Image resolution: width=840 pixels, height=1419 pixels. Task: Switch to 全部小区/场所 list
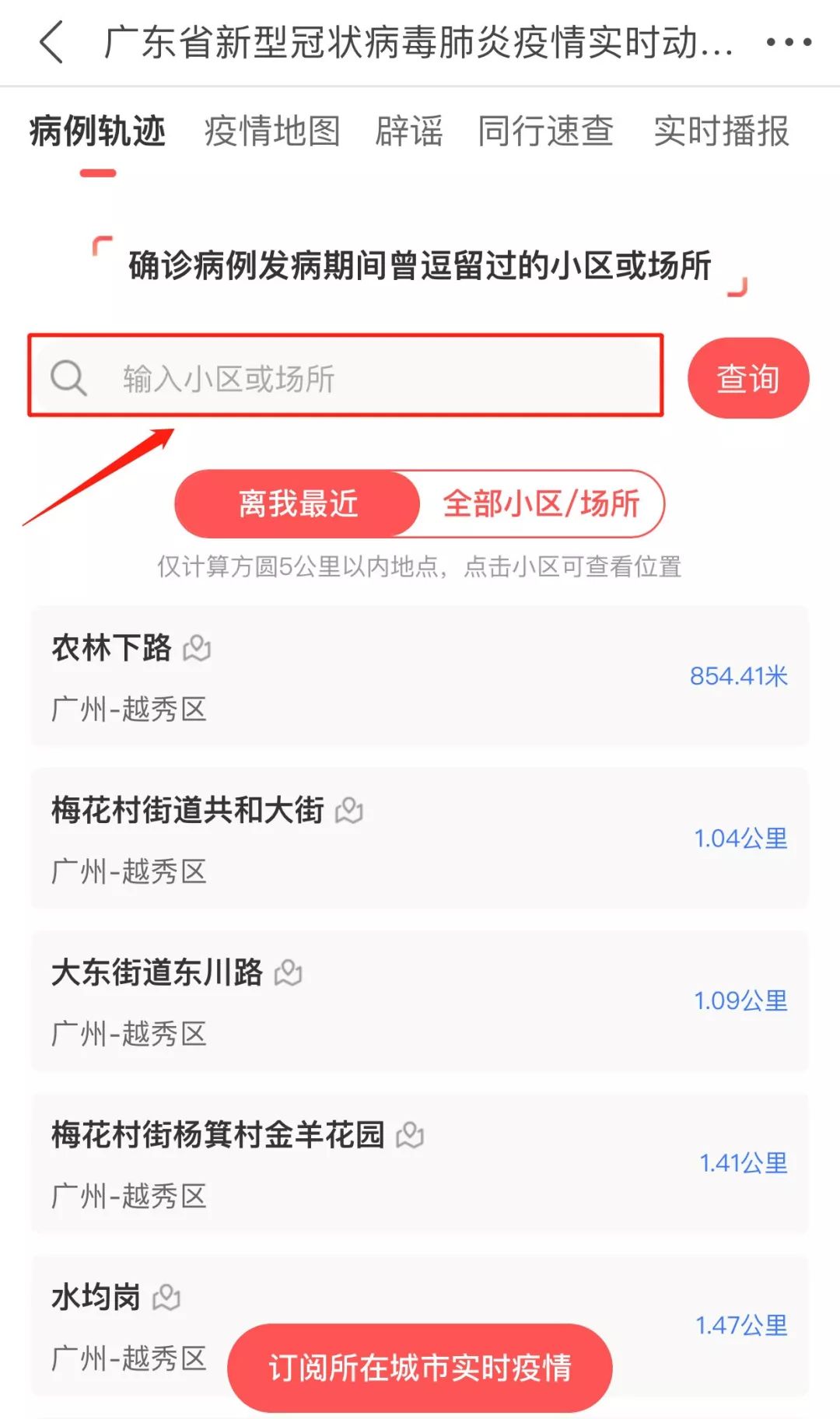541,504
